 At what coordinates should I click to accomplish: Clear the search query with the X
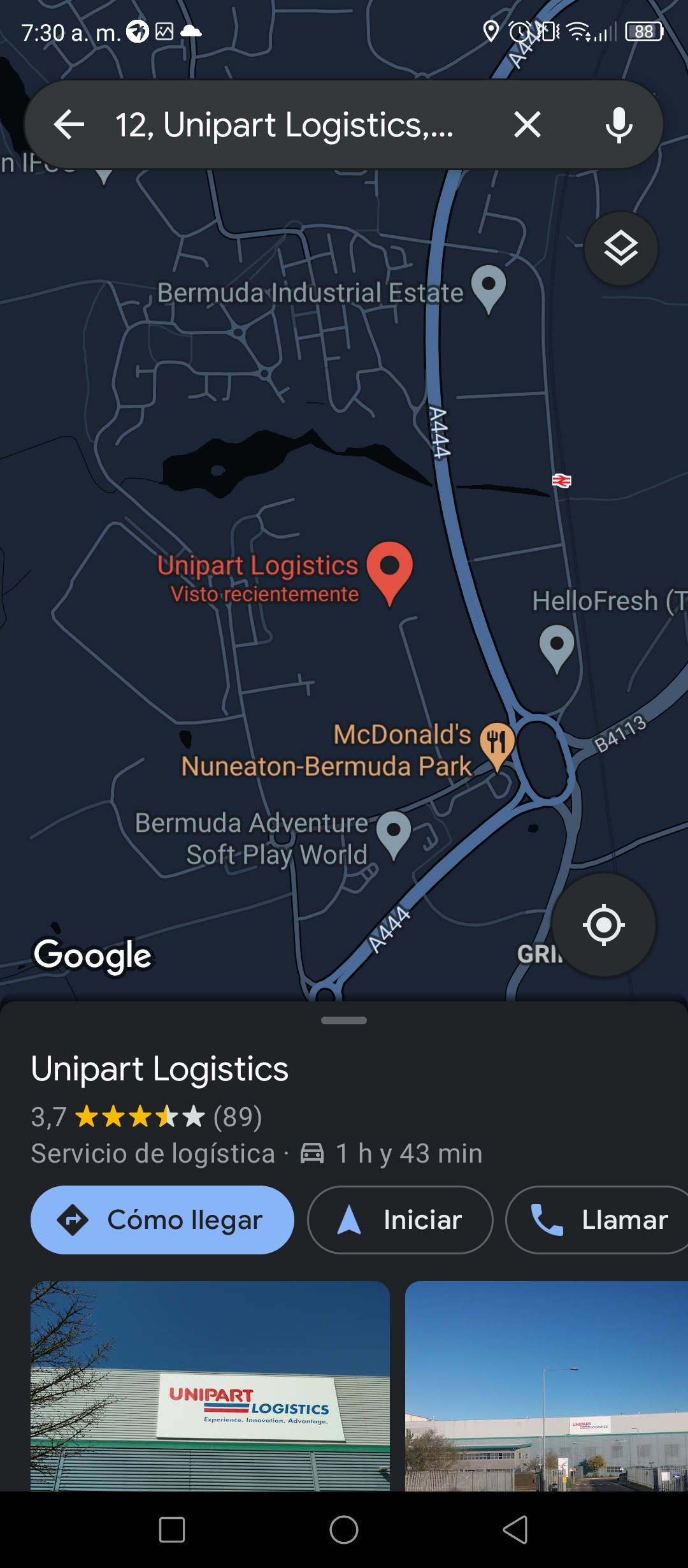[x=527, y=124]
